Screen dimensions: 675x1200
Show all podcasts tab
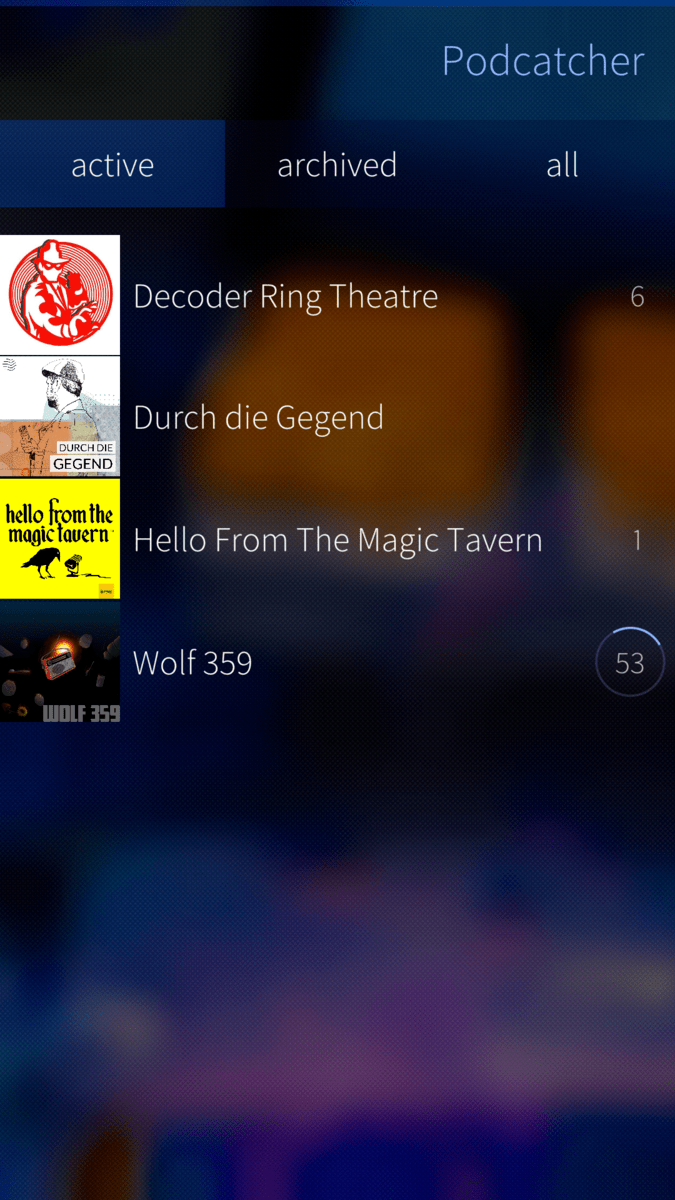562,165
